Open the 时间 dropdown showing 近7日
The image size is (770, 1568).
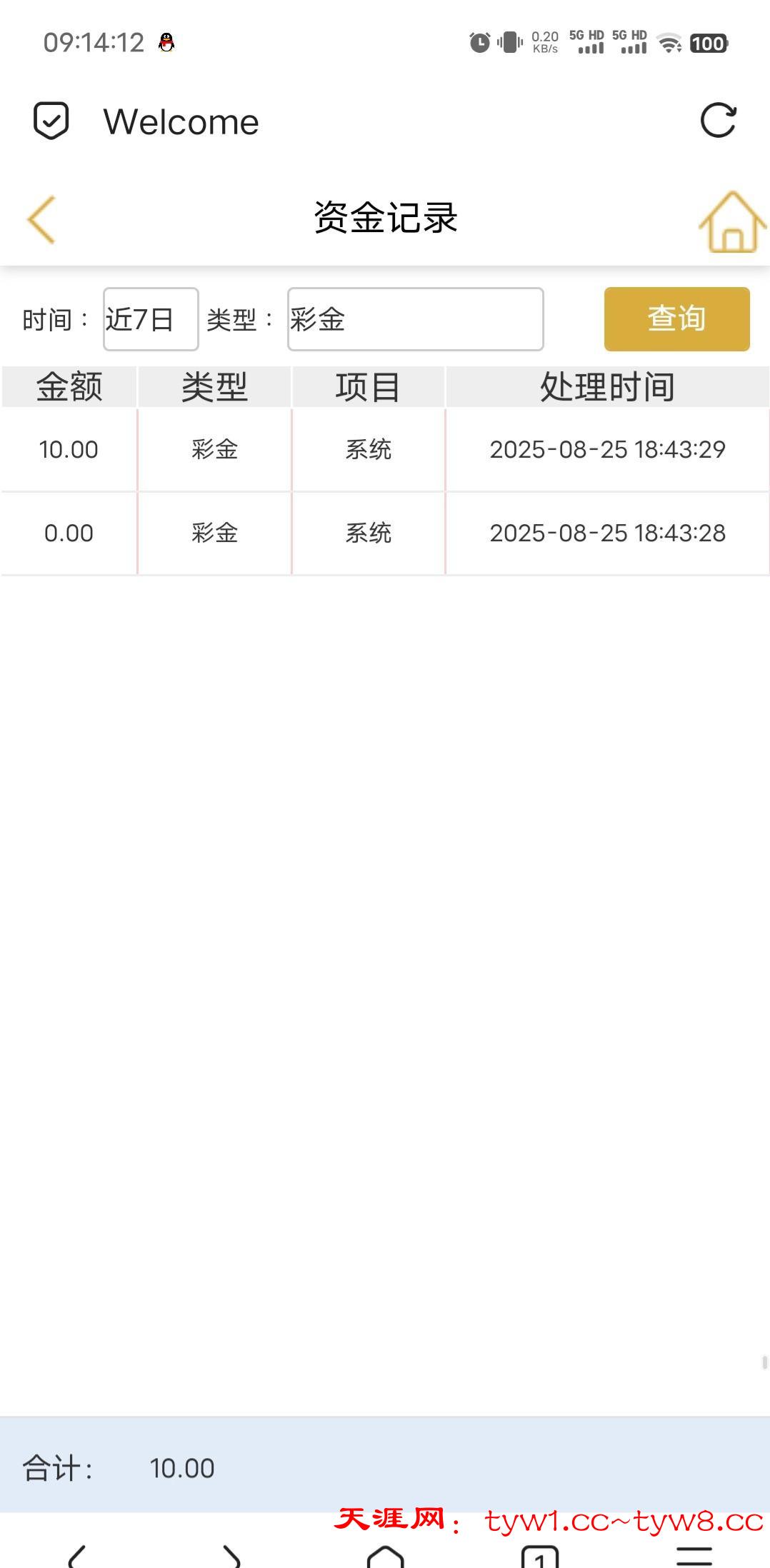click(x=151, y=319)
